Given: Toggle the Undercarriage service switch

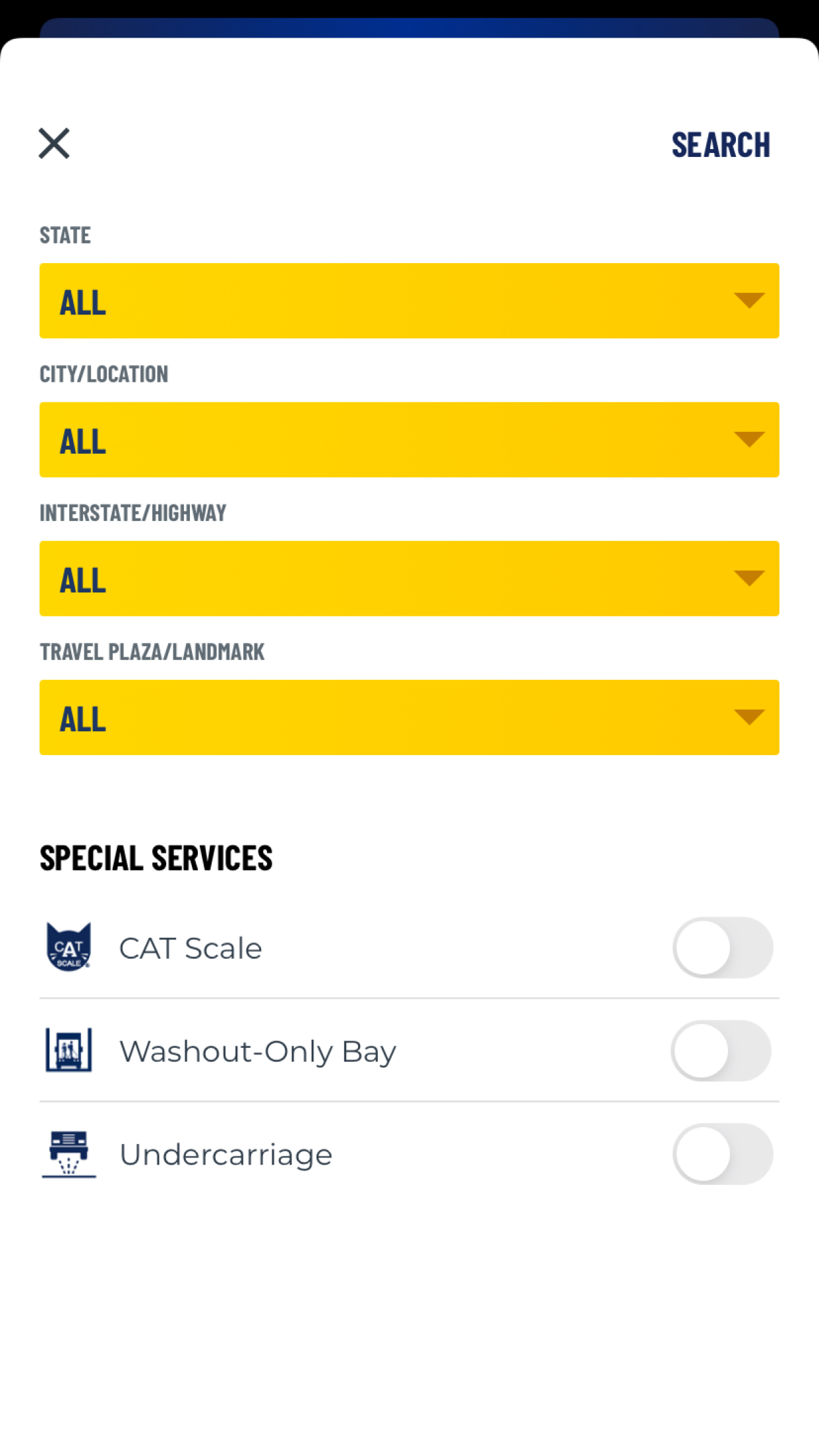Looking at the screenshot, I should (x=722, y=1154).
